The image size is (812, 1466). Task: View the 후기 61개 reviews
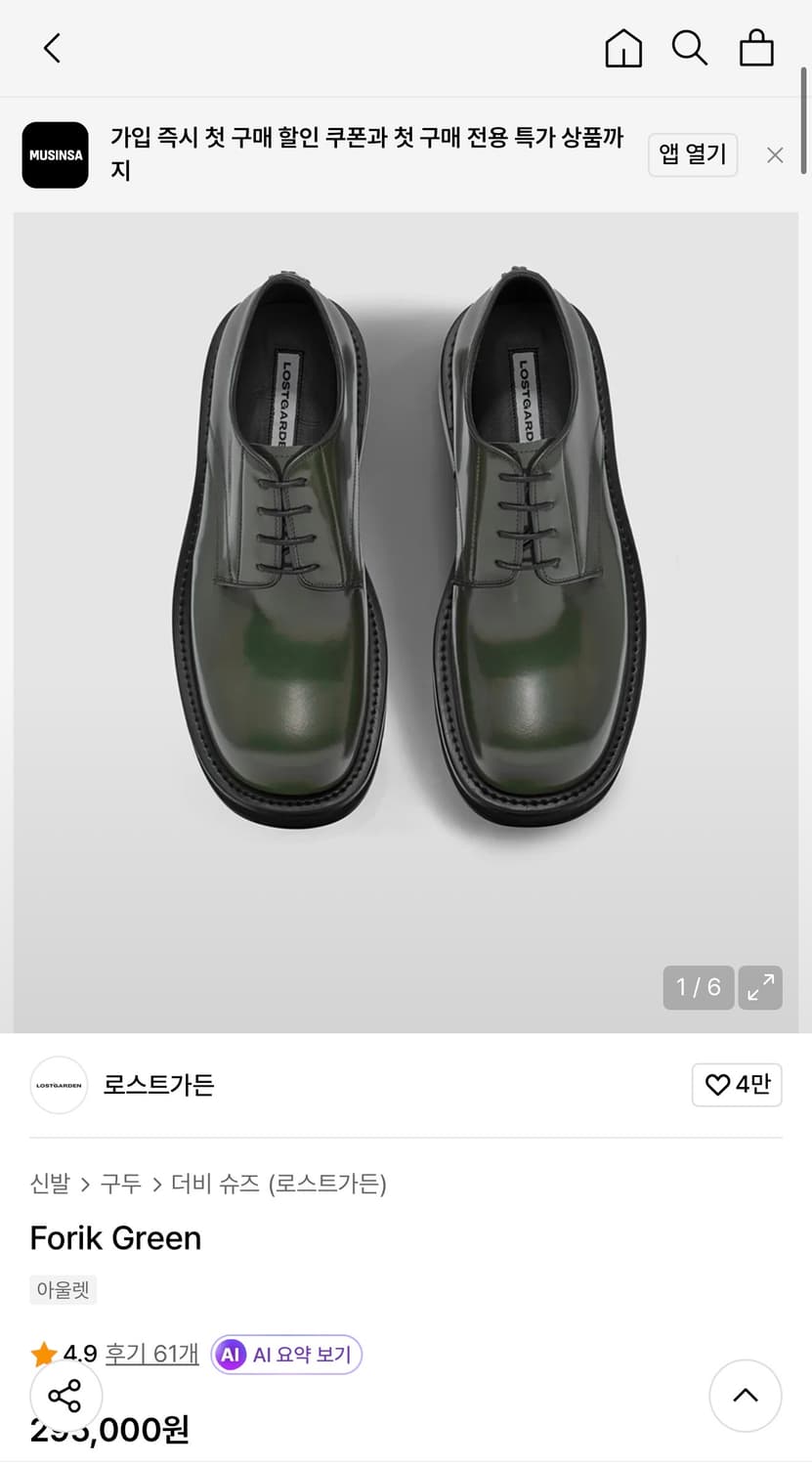point(151,1354)
